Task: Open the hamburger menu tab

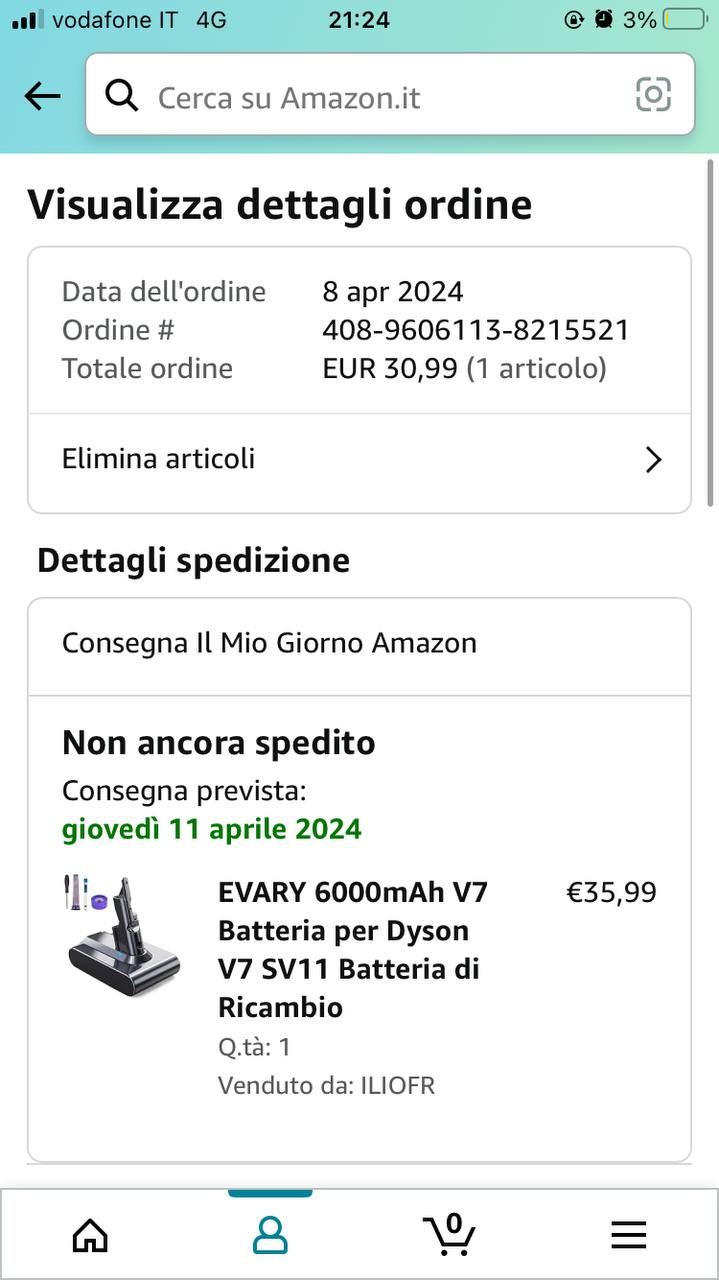Action: coord(629,1235)
